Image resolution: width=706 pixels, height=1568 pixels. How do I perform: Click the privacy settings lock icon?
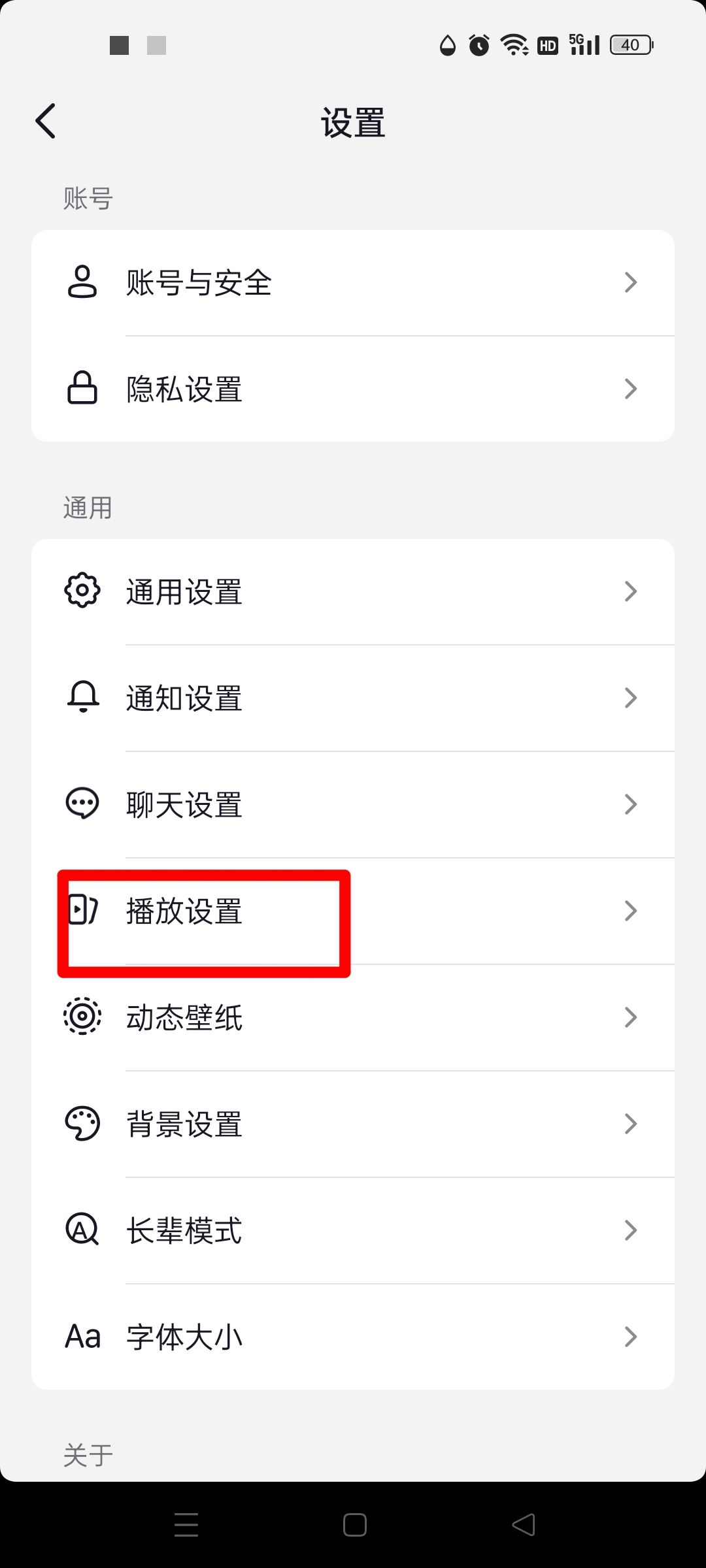[82, 388]
